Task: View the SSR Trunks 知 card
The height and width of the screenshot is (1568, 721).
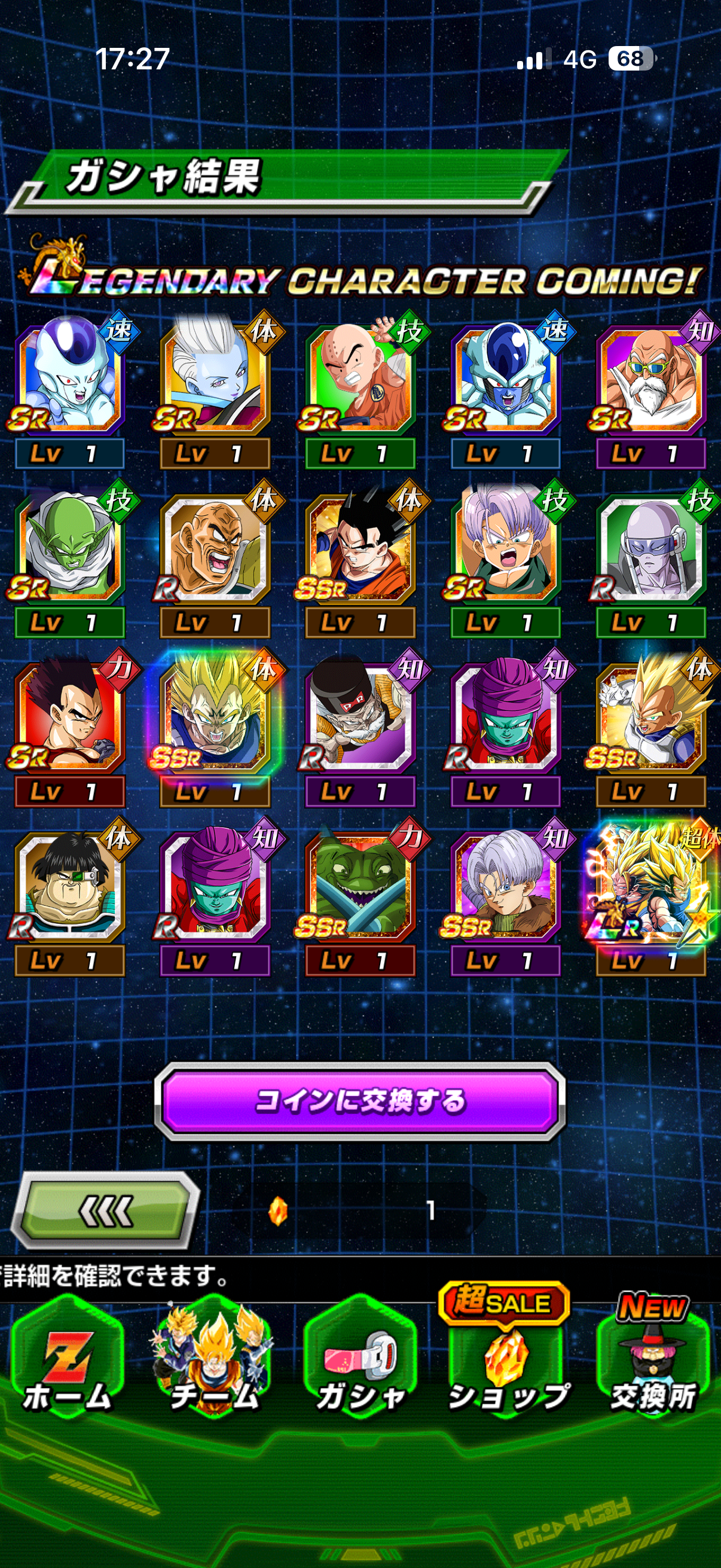Action: 506,898
